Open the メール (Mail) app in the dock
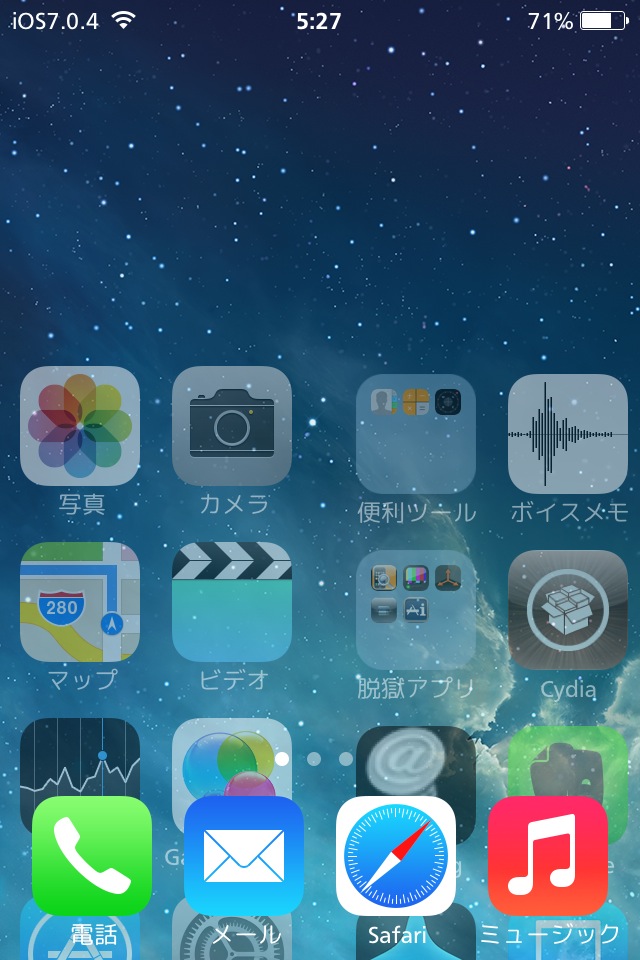This screenshot has width=640, height=960. [x=244, y=856]
